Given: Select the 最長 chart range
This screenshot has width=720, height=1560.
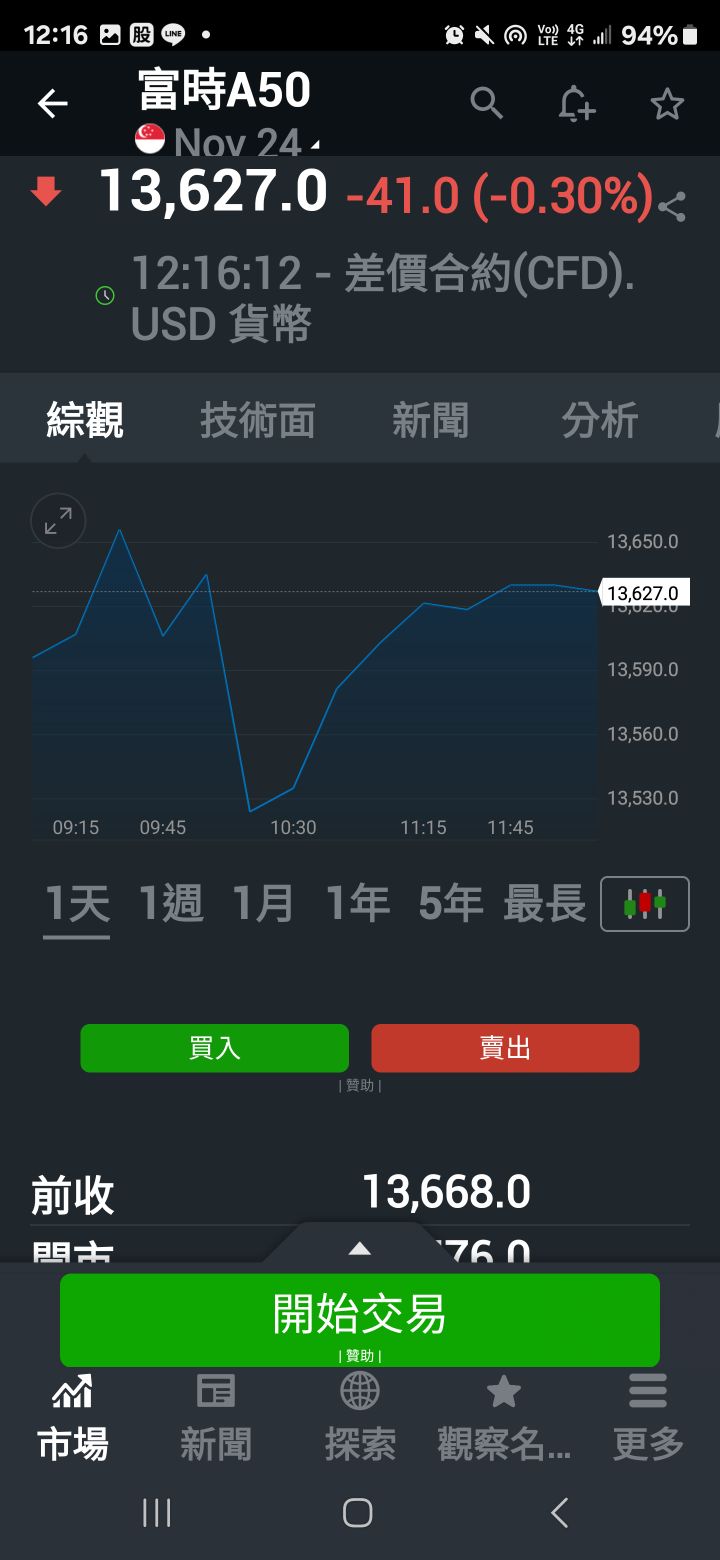Looking at the screenshot, I should tap(544, 904).
